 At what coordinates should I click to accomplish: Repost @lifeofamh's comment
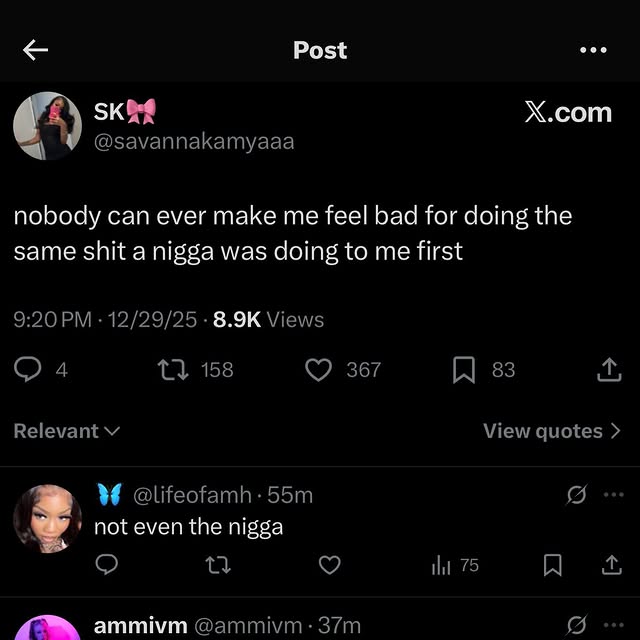click(217, 566)
